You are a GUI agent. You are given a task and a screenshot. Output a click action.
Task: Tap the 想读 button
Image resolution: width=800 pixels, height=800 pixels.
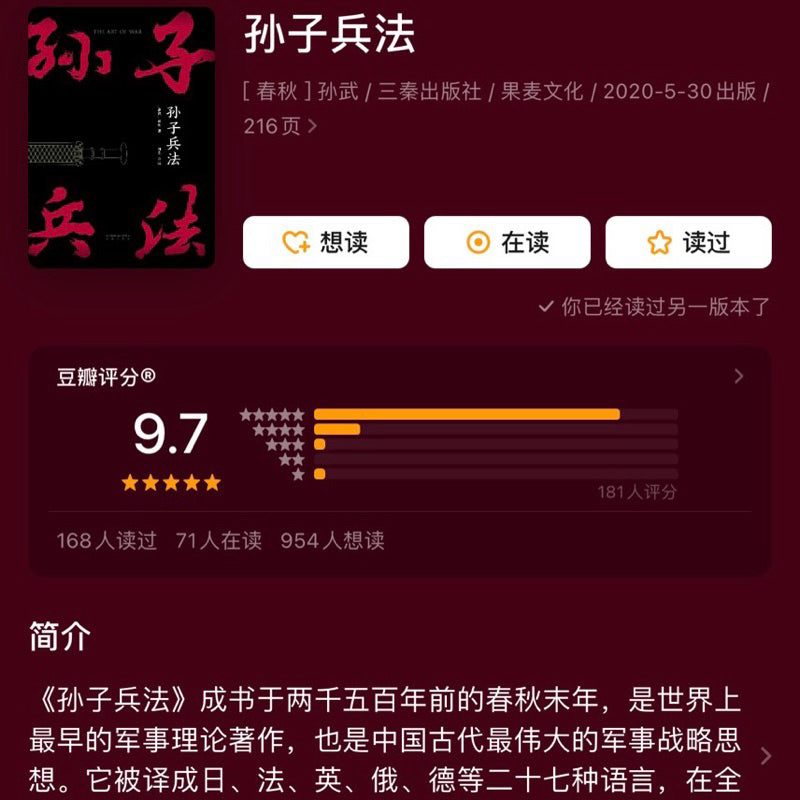pos(326,242)
